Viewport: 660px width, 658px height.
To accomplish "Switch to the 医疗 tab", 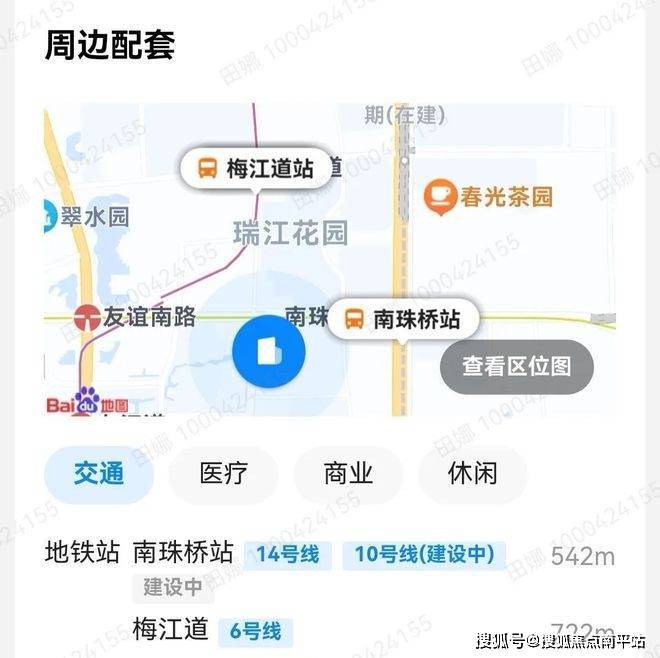I will click(223, 474).
